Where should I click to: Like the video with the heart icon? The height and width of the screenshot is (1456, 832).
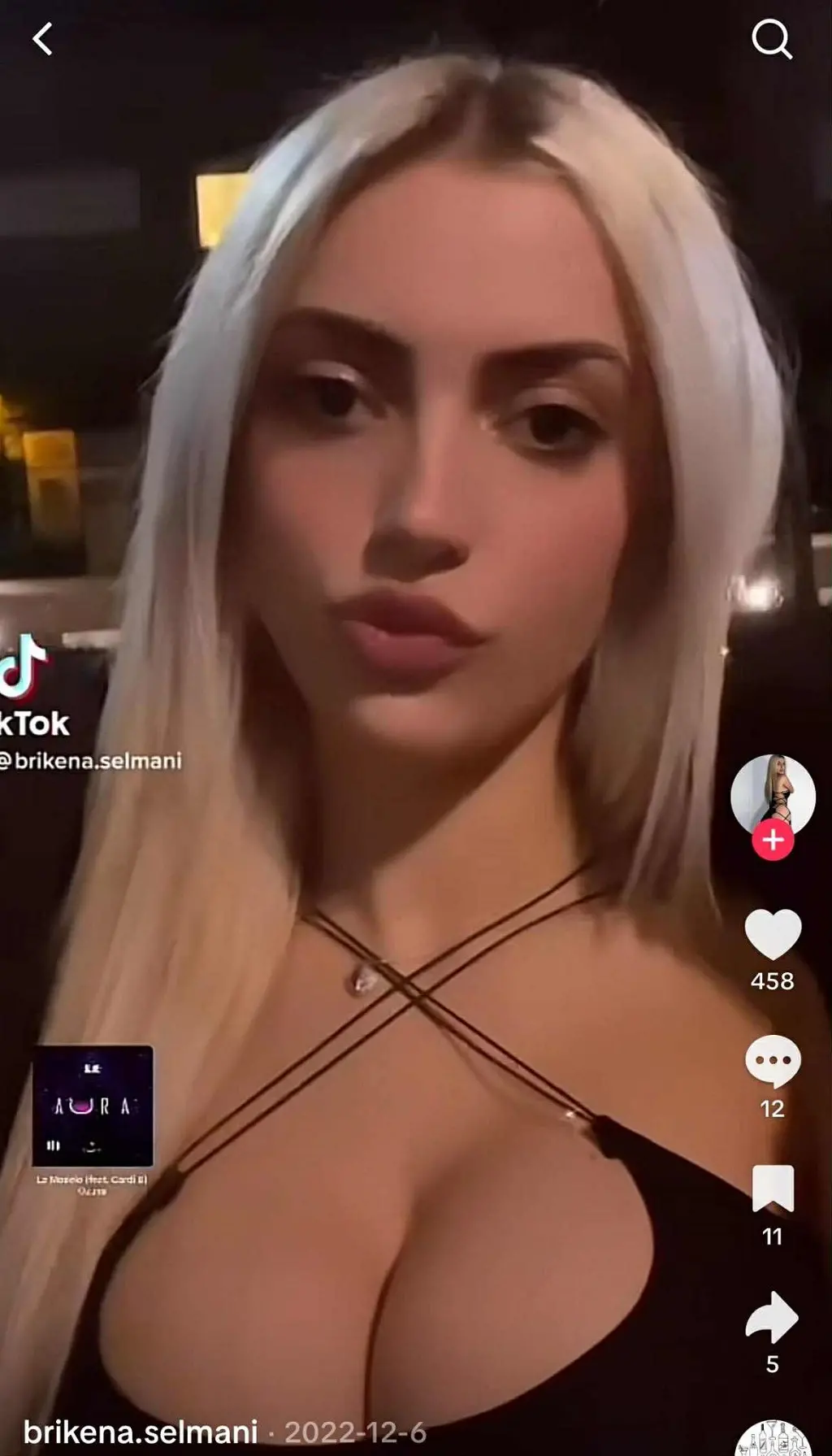click(773, 934)
